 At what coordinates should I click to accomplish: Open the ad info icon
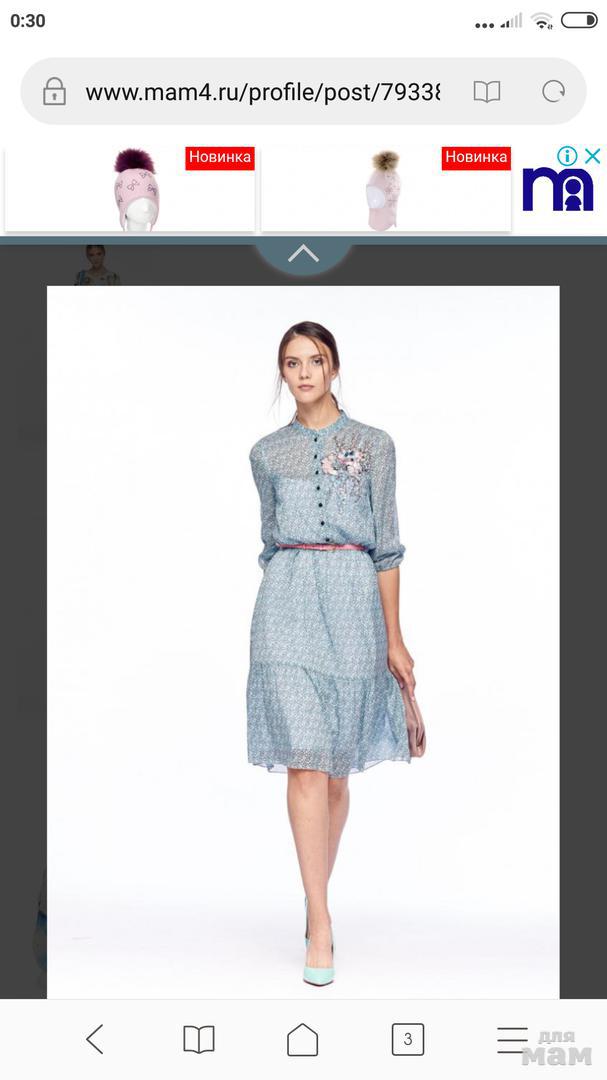(x=567, y=156)
